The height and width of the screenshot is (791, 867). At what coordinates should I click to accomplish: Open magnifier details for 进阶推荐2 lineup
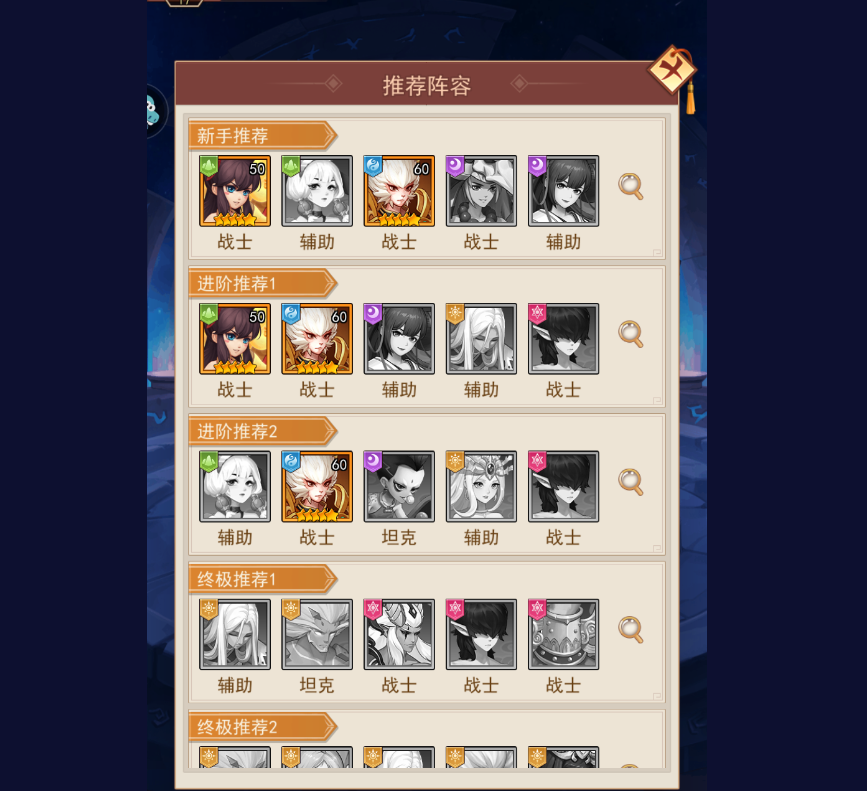(630, 482)
